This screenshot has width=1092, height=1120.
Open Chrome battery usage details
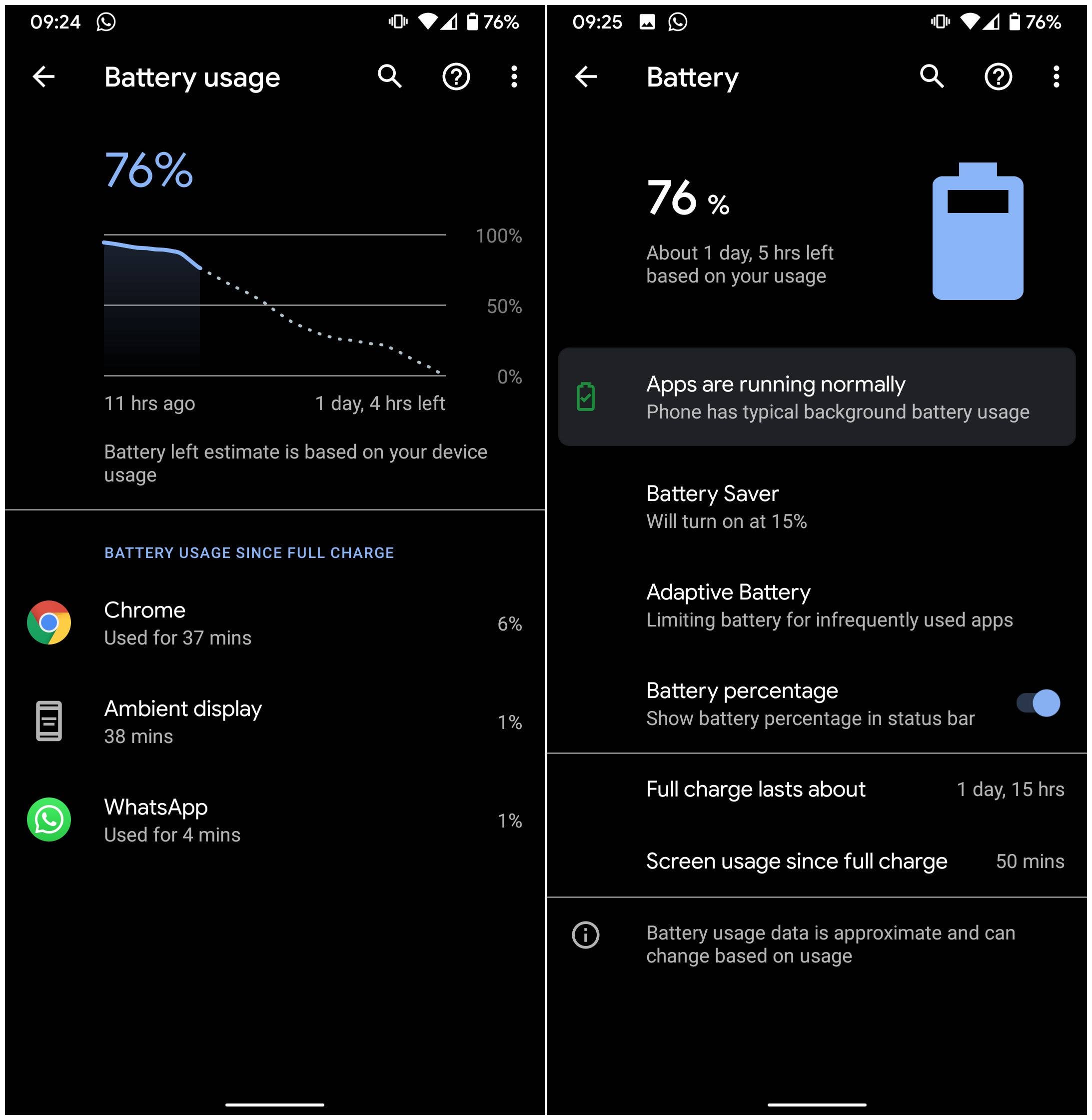[274, 623]
